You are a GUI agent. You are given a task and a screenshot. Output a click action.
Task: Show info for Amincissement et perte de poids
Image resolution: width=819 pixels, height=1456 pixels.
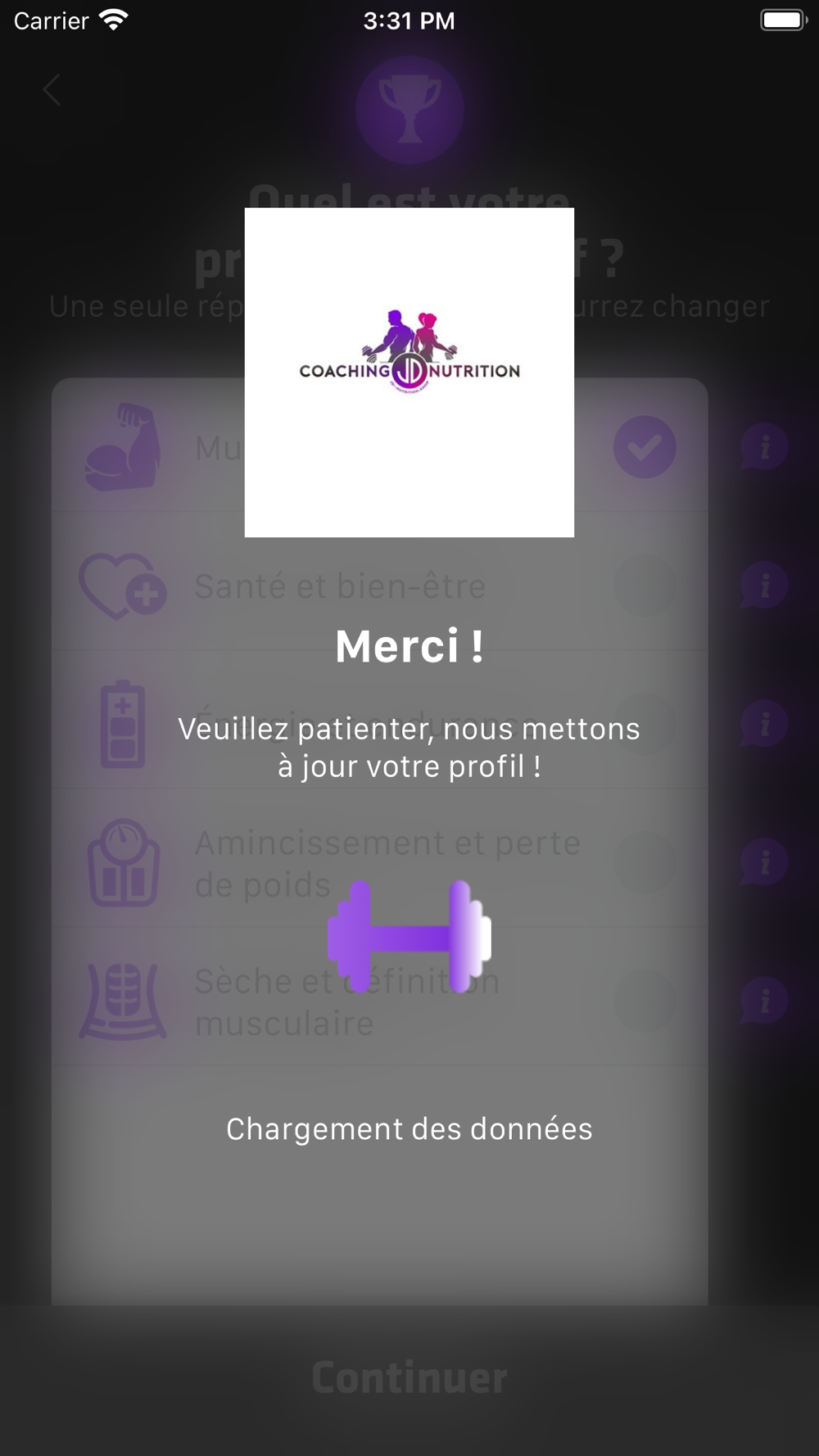[763, 862]
